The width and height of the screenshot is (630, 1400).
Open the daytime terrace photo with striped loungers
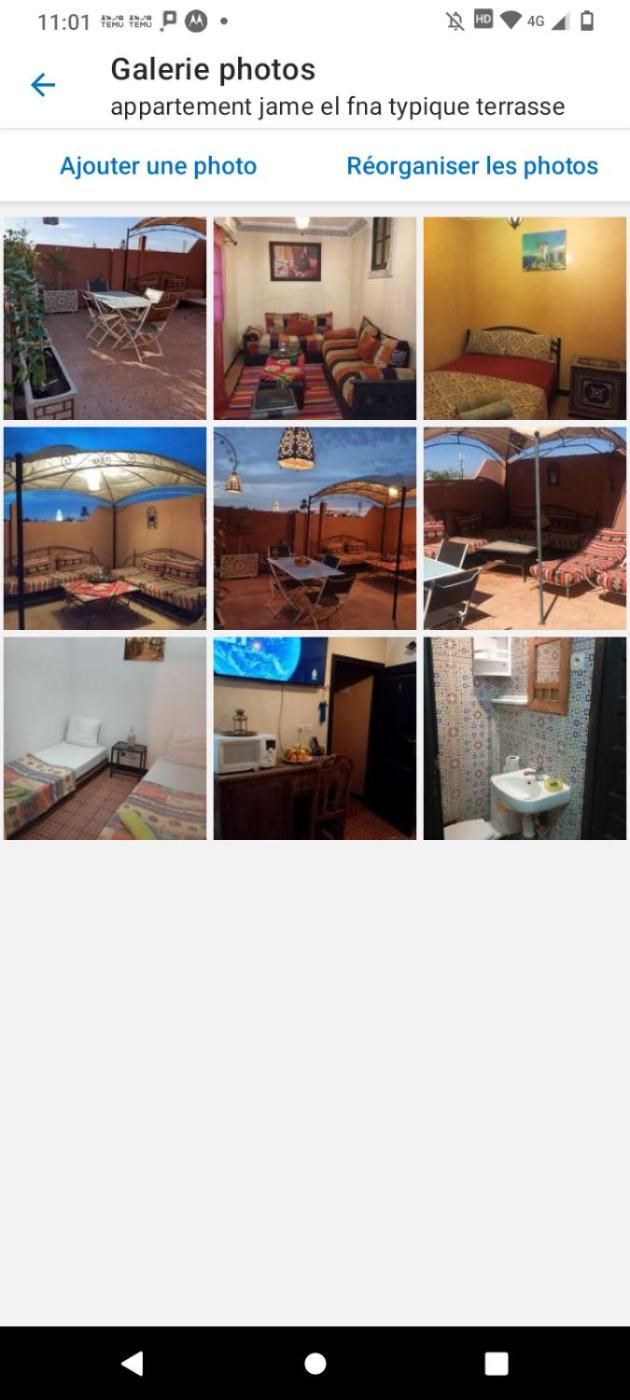pyautogui.click(x=525, y=528)
